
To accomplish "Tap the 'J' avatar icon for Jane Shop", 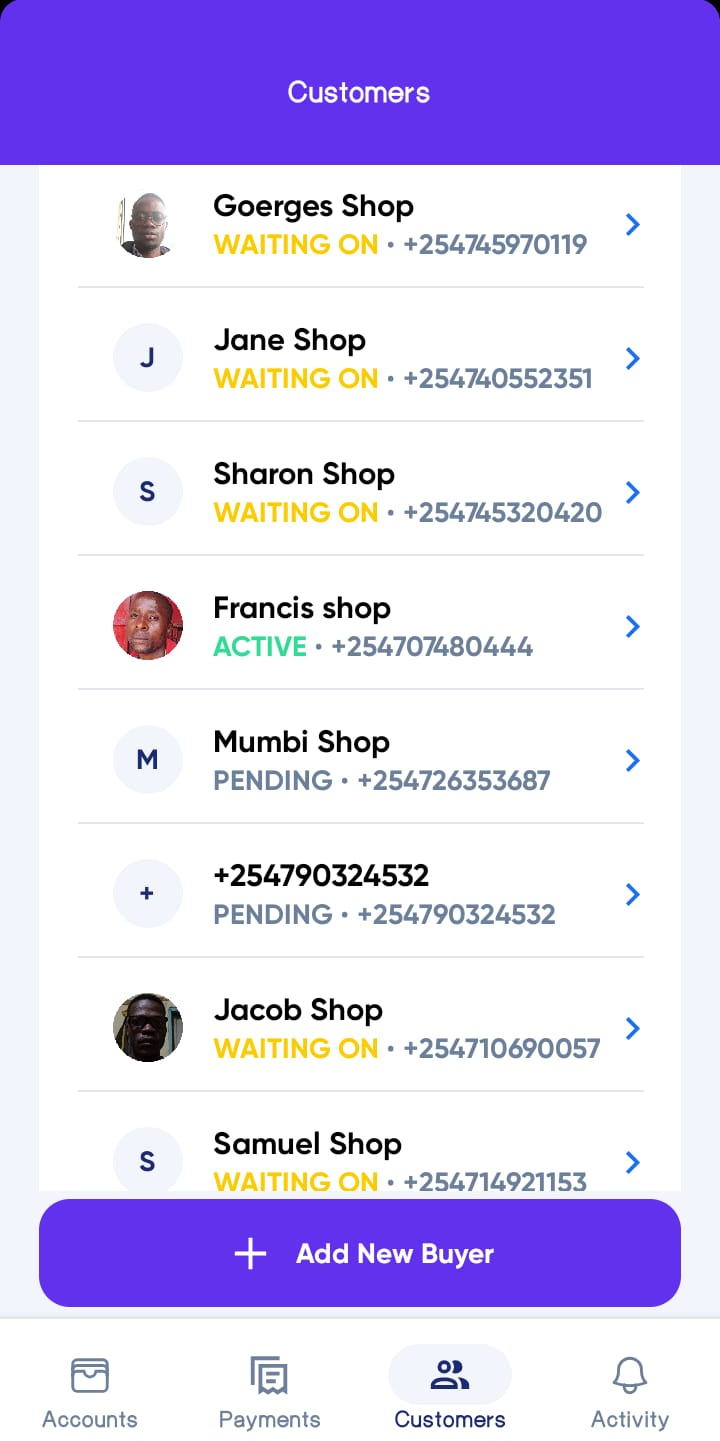I will coord(147,357).
